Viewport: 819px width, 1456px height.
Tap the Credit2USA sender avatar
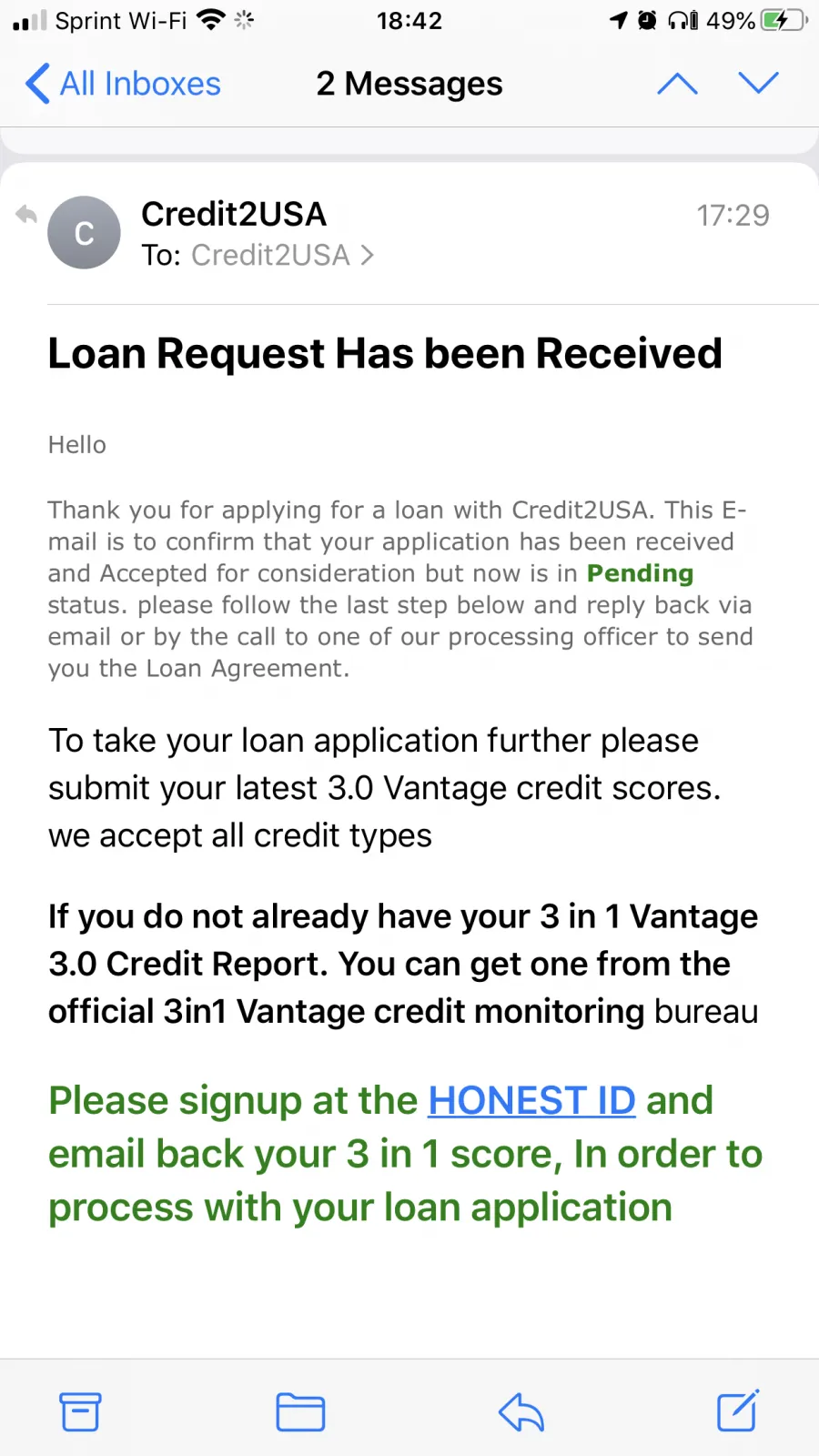tap(84, 232)
